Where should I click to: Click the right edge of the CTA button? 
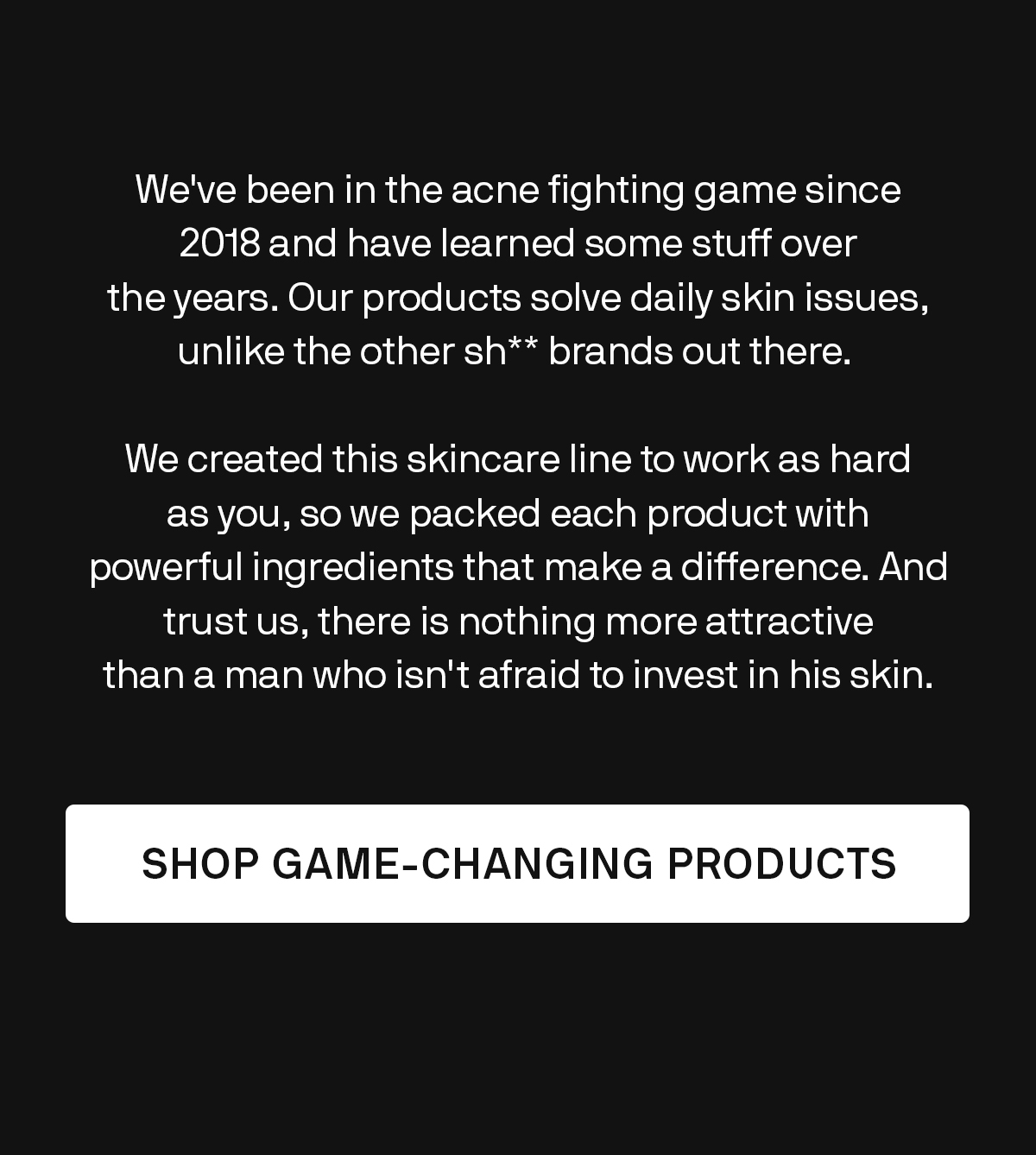coord(958,863)
